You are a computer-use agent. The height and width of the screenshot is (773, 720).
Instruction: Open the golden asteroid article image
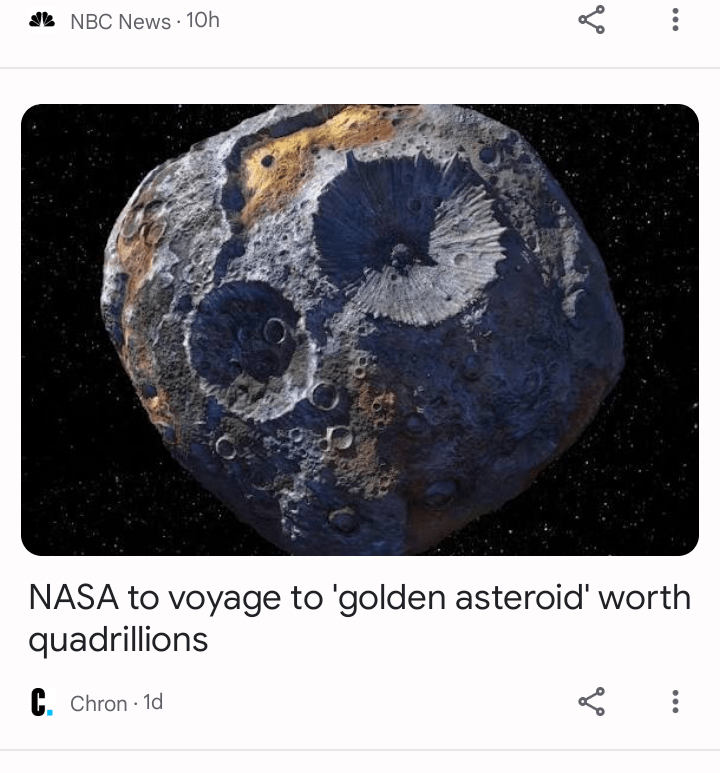pos(360,329)
